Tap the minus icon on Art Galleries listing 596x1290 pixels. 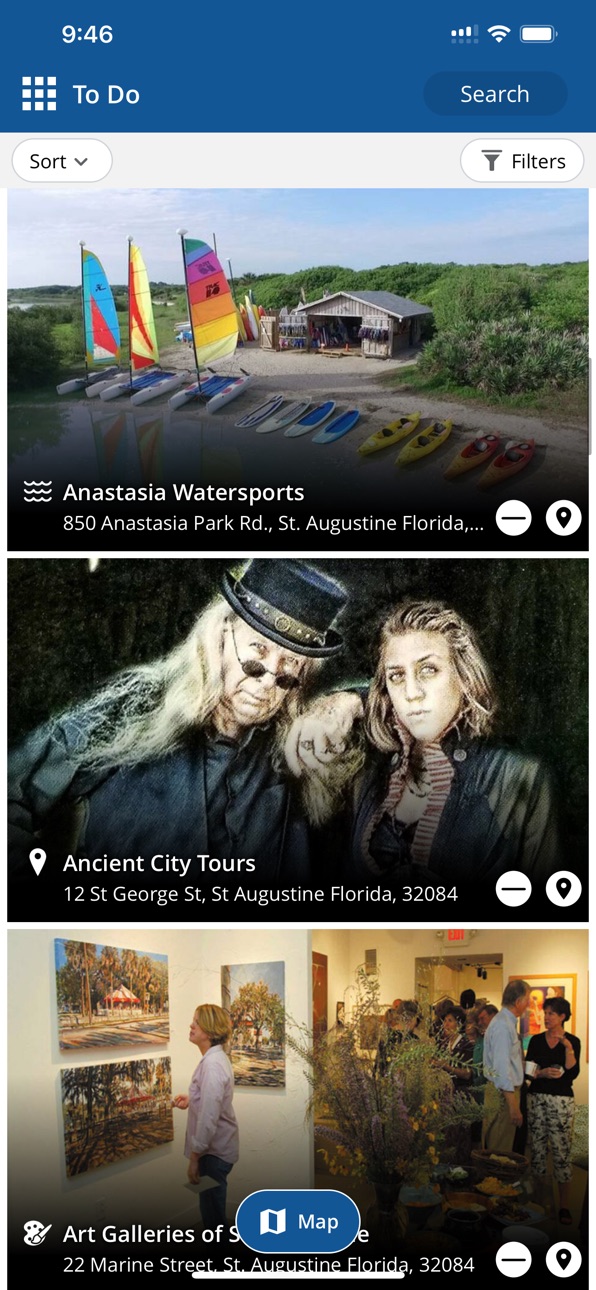[x=514, y=1259]
